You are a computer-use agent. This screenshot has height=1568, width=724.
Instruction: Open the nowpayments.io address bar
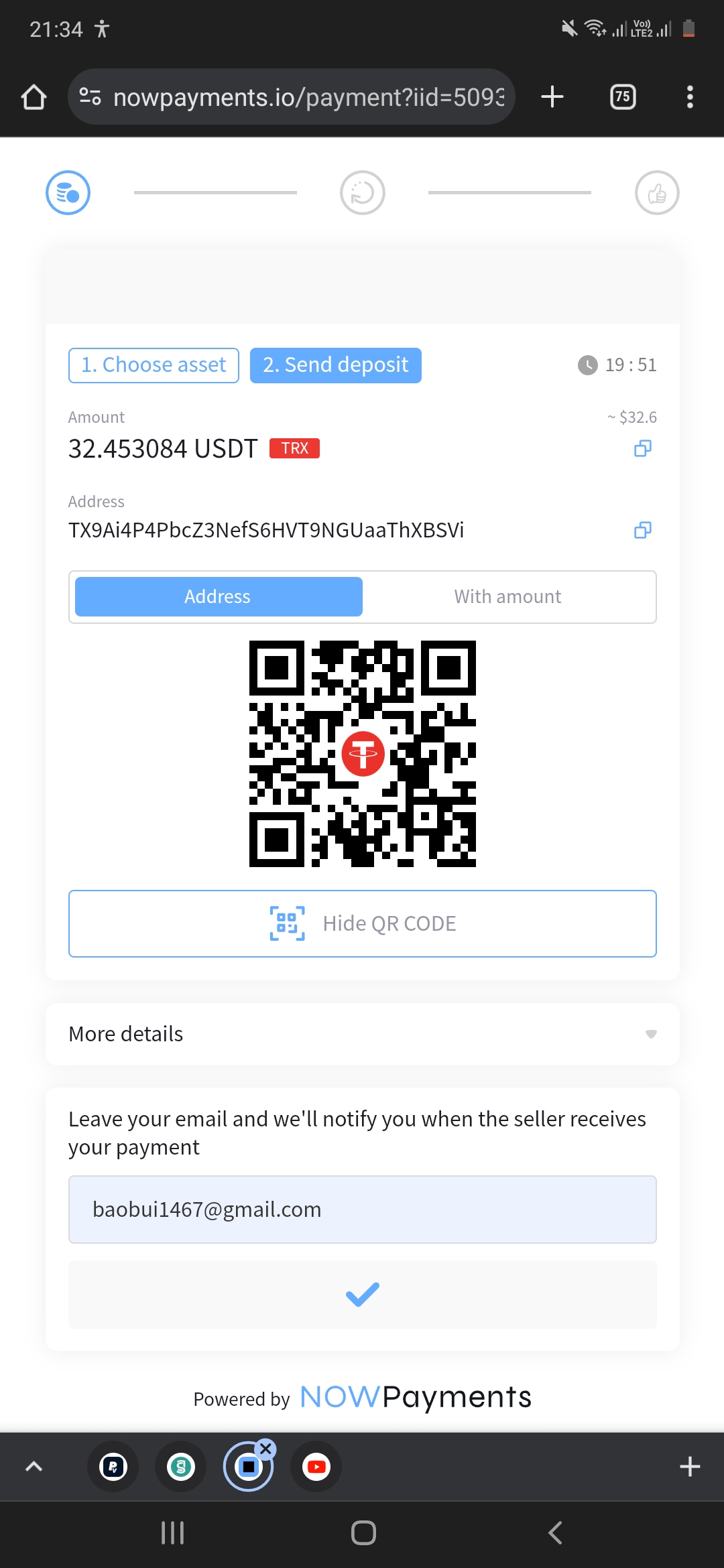pyautogui.click(x=292, y=97)
